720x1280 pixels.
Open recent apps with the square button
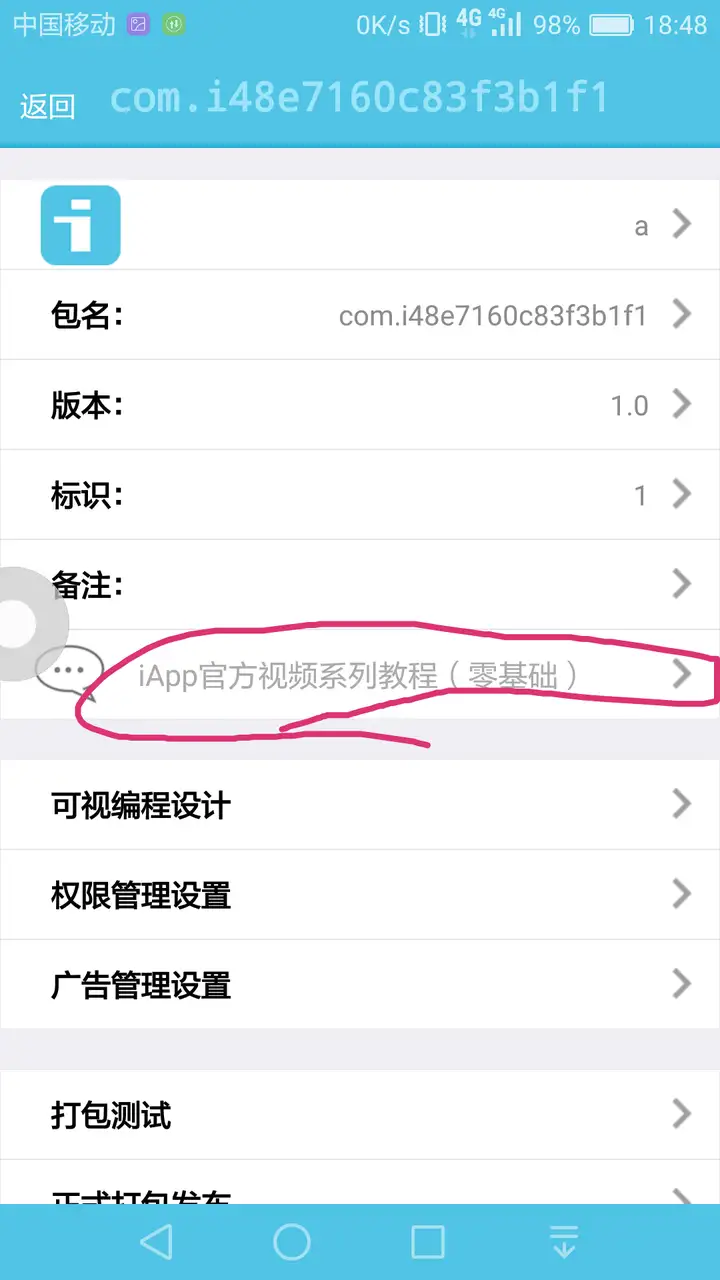point(428,1242)
